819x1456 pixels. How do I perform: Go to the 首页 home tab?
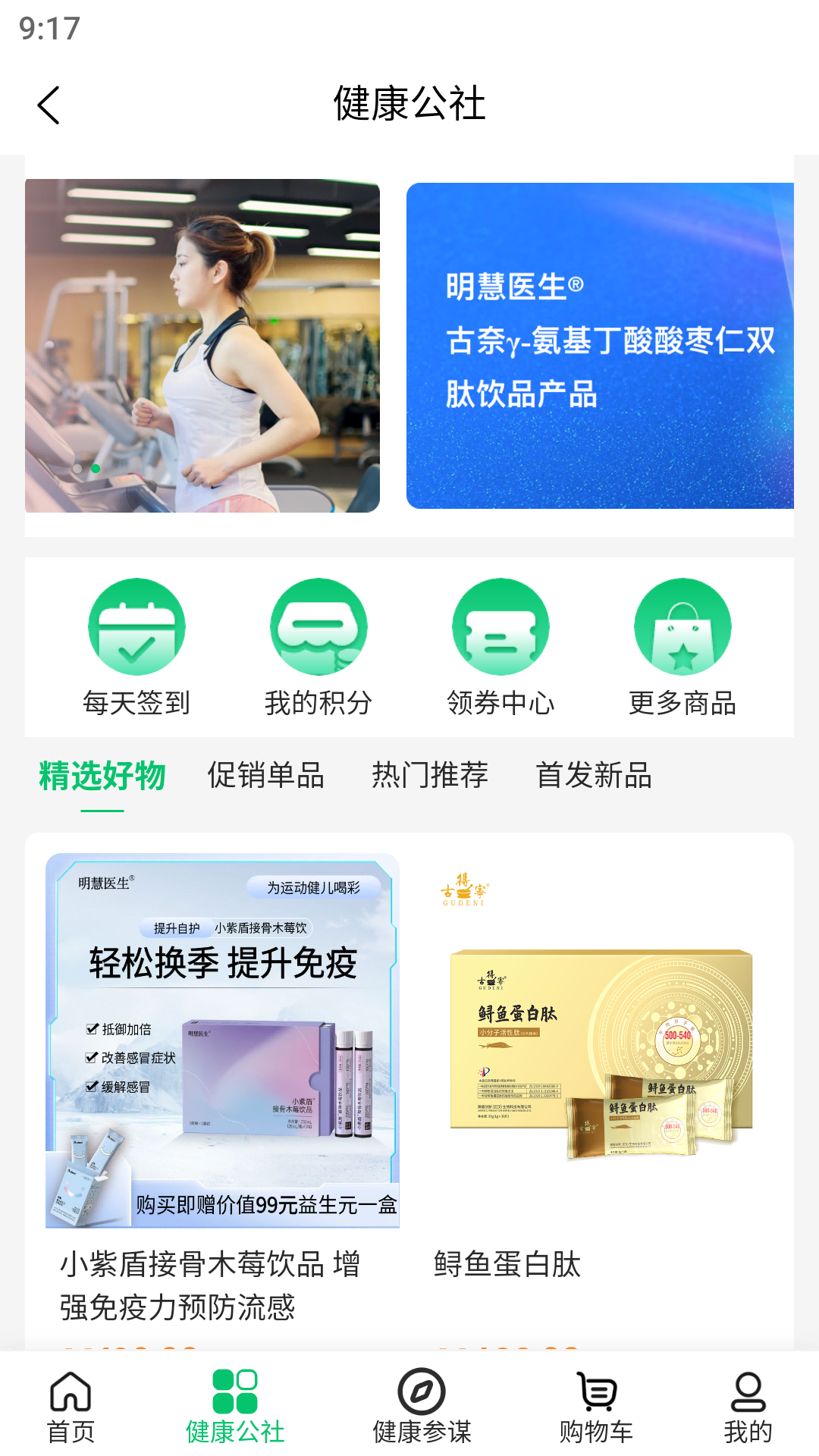(71, 1407)
